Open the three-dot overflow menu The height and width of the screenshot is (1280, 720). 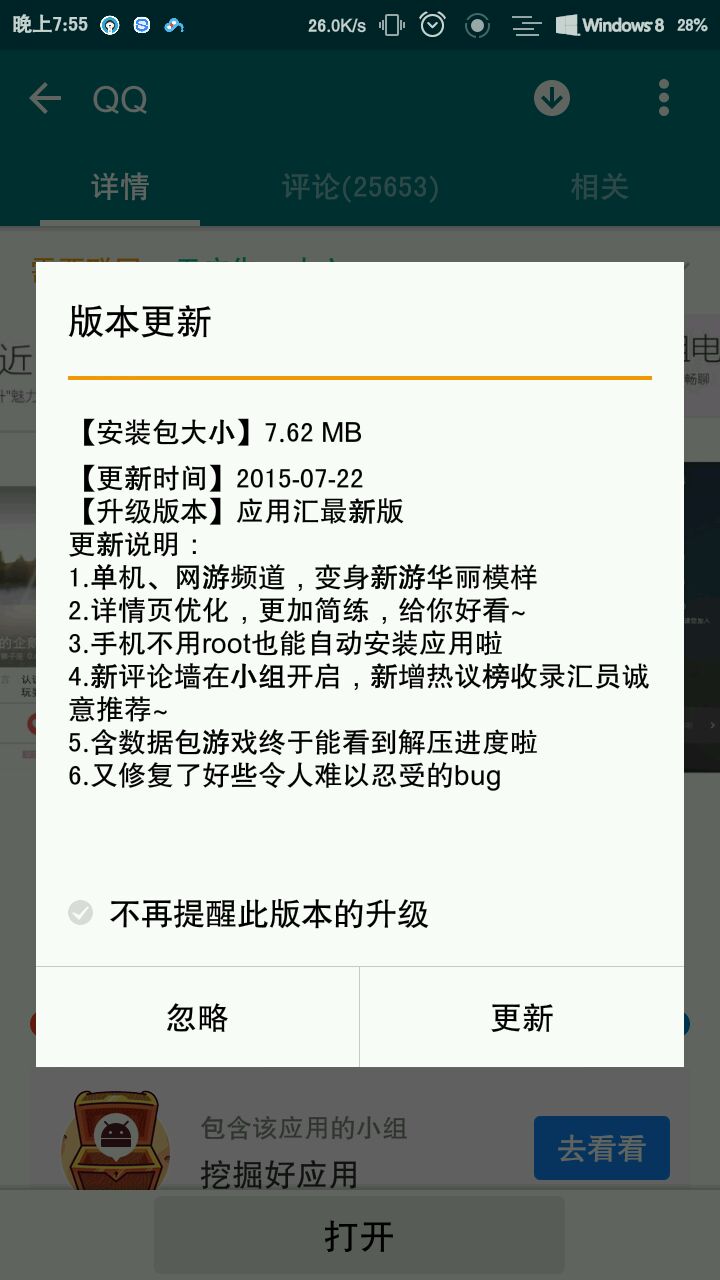[x=663, y=98]
